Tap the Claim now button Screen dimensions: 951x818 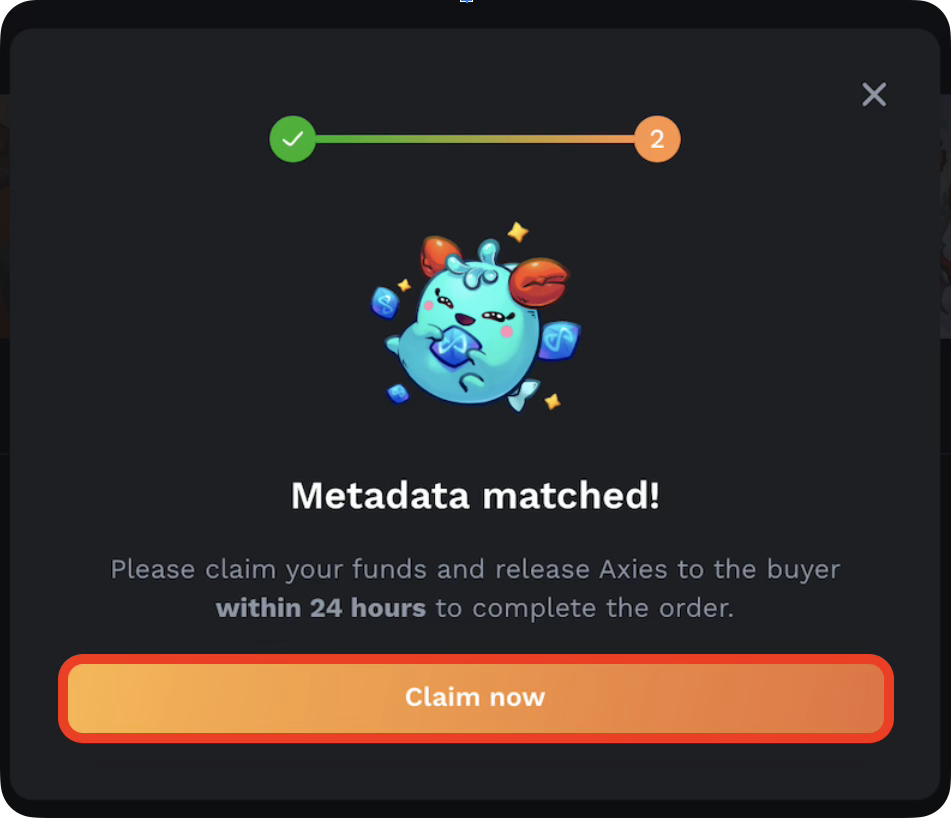(475, 698)
